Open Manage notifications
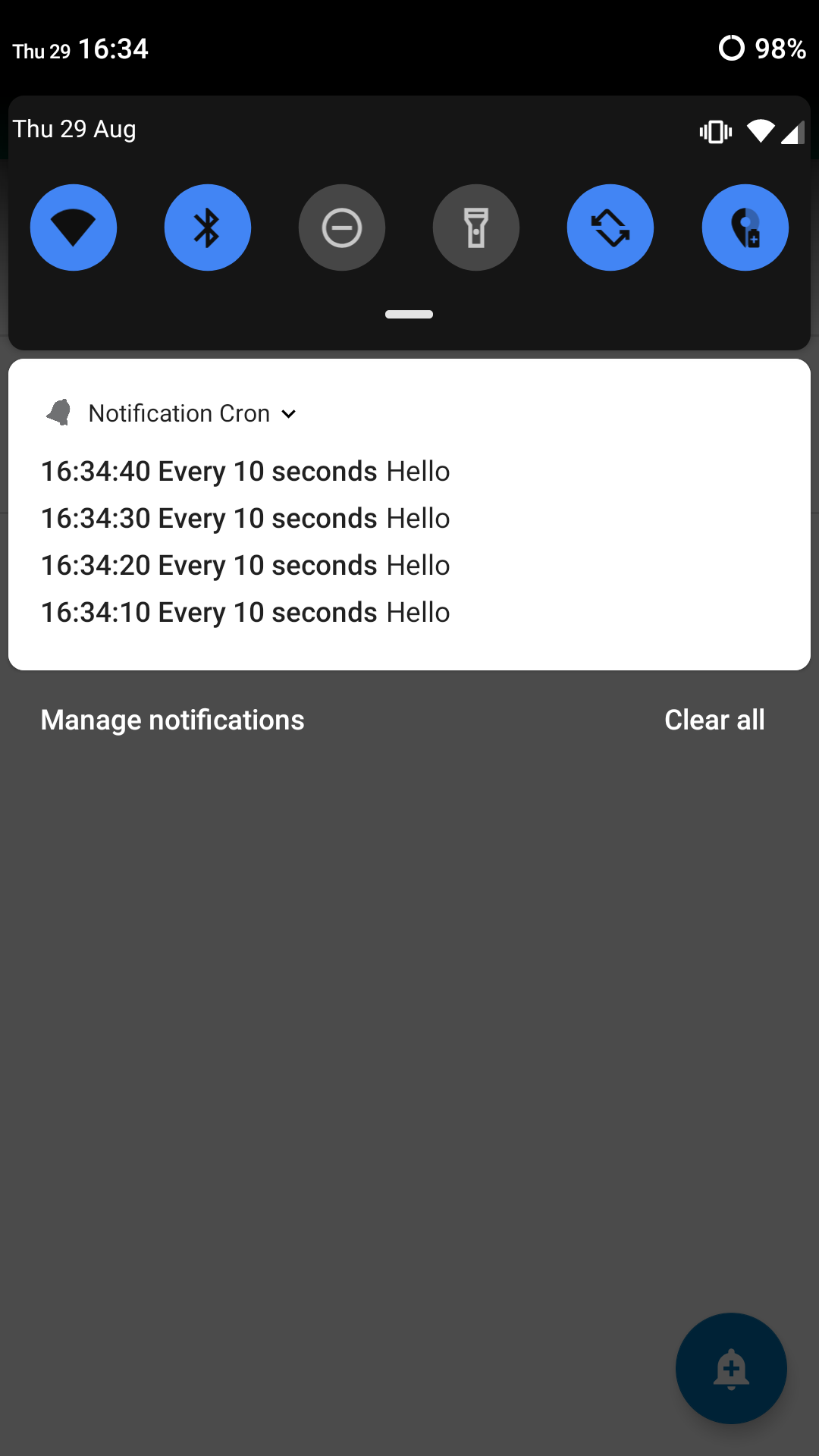This screenshot has height=1456, width=819. click(172, 720)
